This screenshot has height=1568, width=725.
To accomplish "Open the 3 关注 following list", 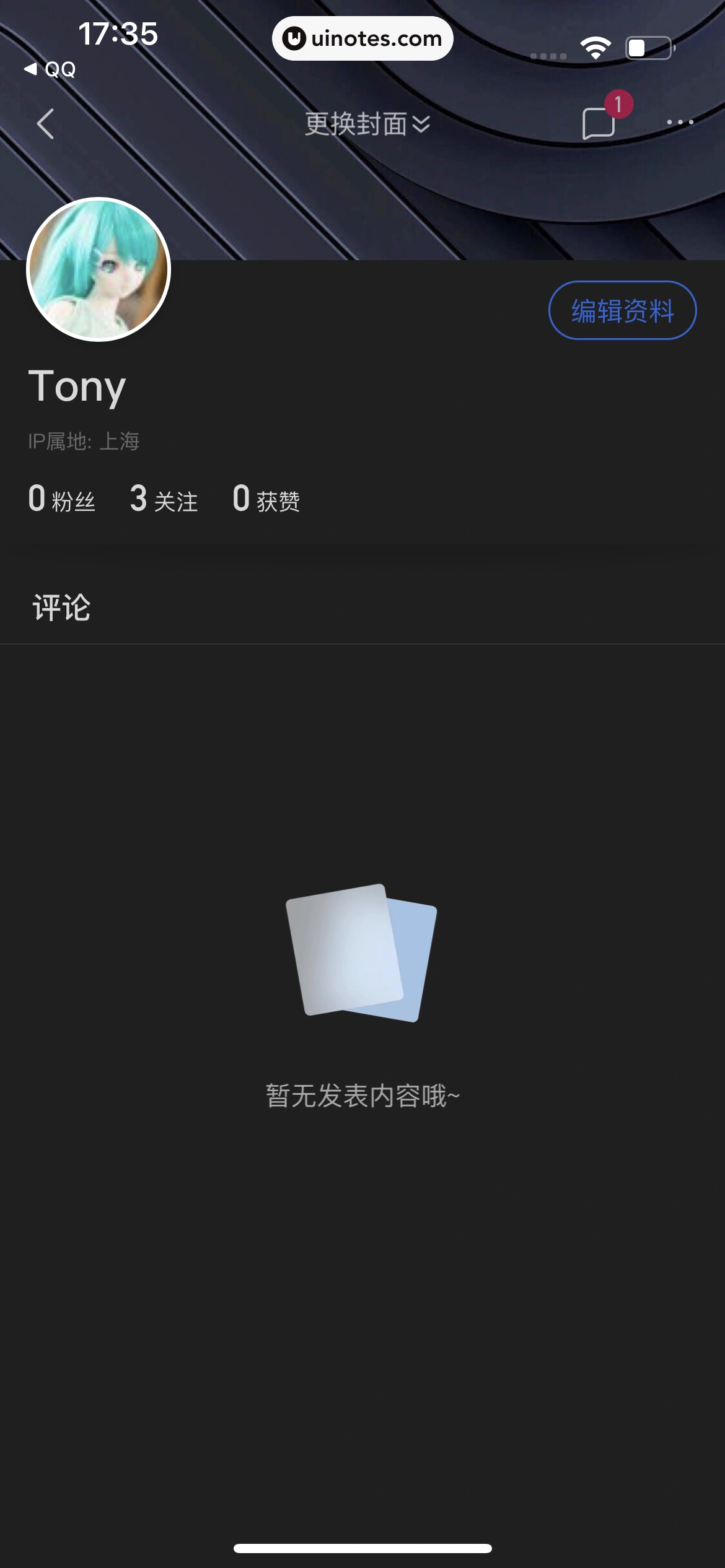I will [x=163, y=499].
